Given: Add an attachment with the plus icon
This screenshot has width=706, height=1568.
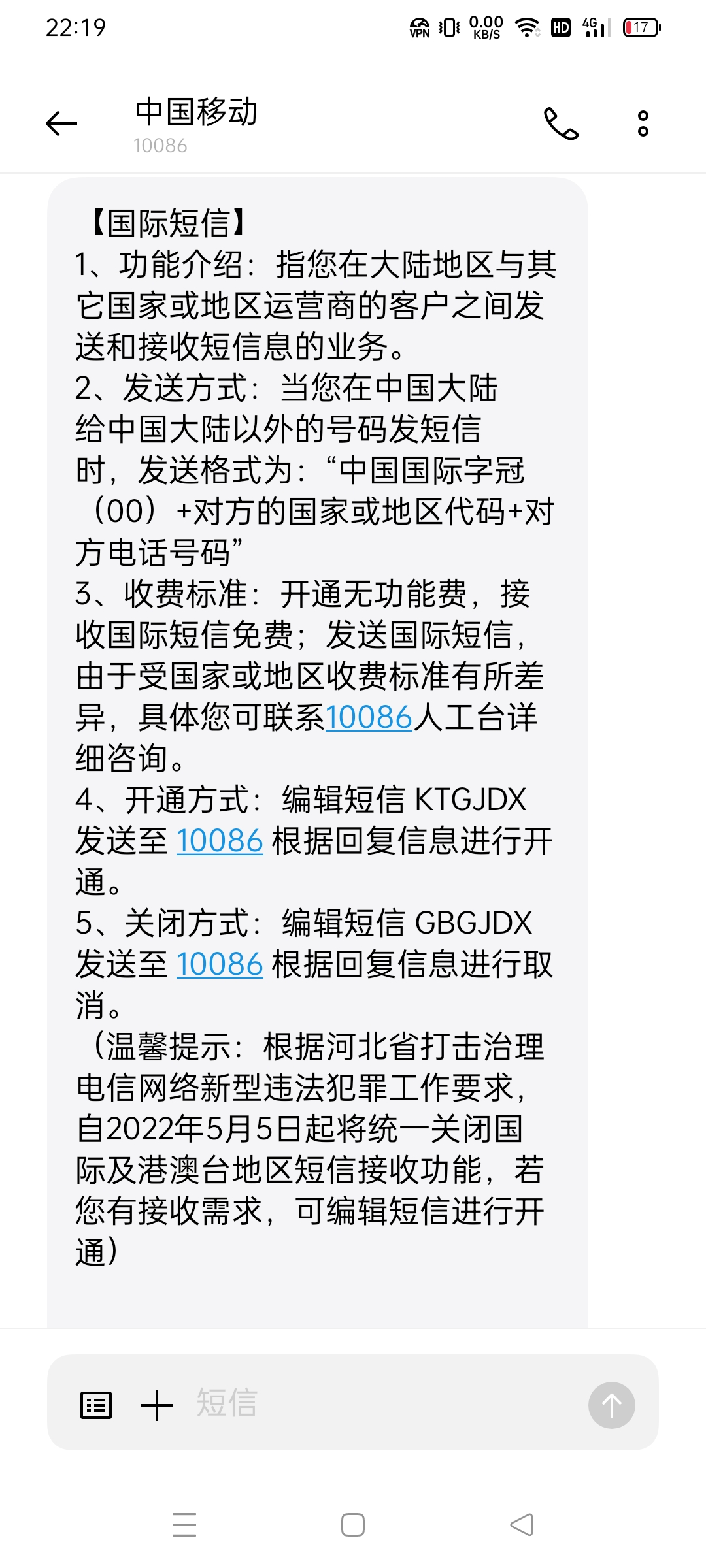Looking at the screenshot, I should coord(157,1405).
